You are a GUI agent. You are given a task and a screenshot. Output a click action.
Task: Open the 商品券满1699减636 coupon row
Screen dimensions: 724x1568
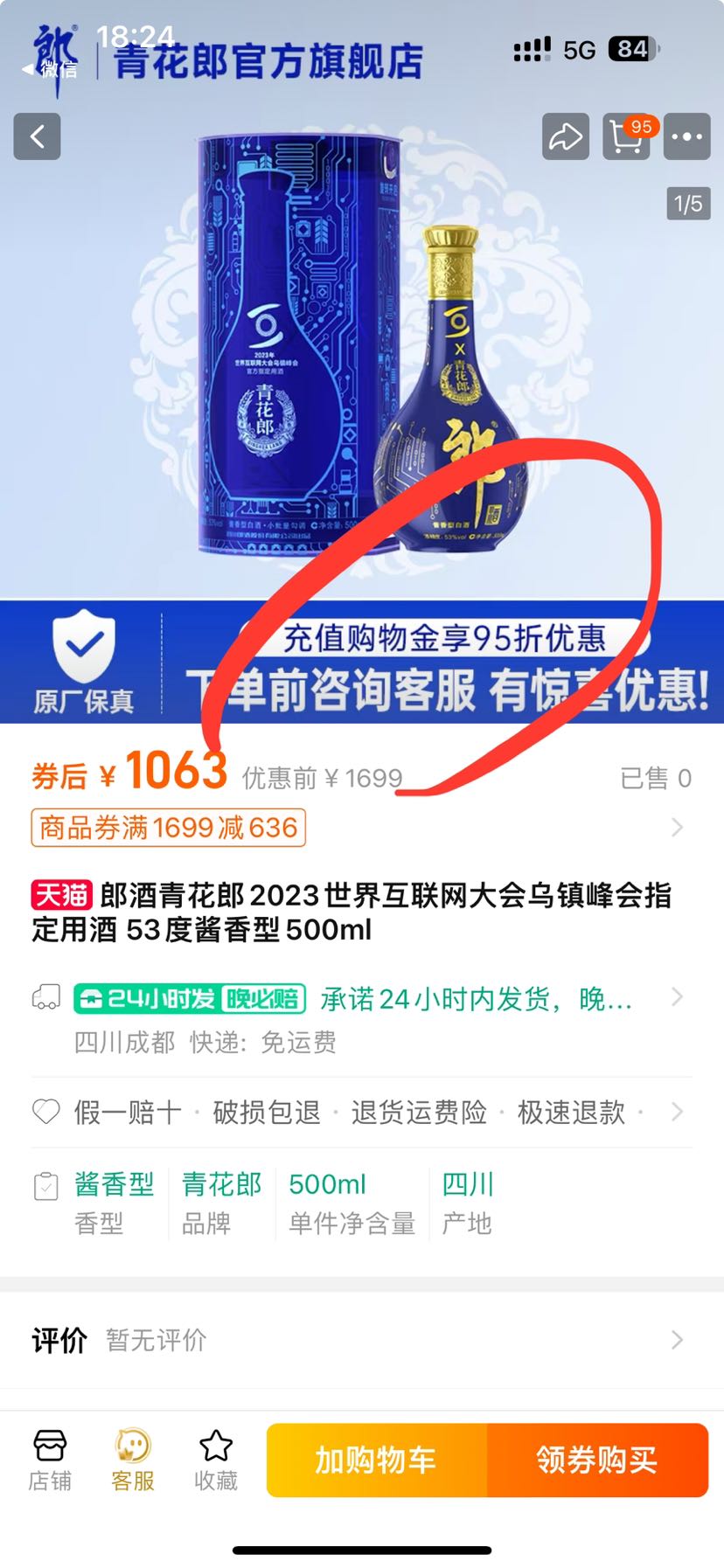(x=361, y=828)
